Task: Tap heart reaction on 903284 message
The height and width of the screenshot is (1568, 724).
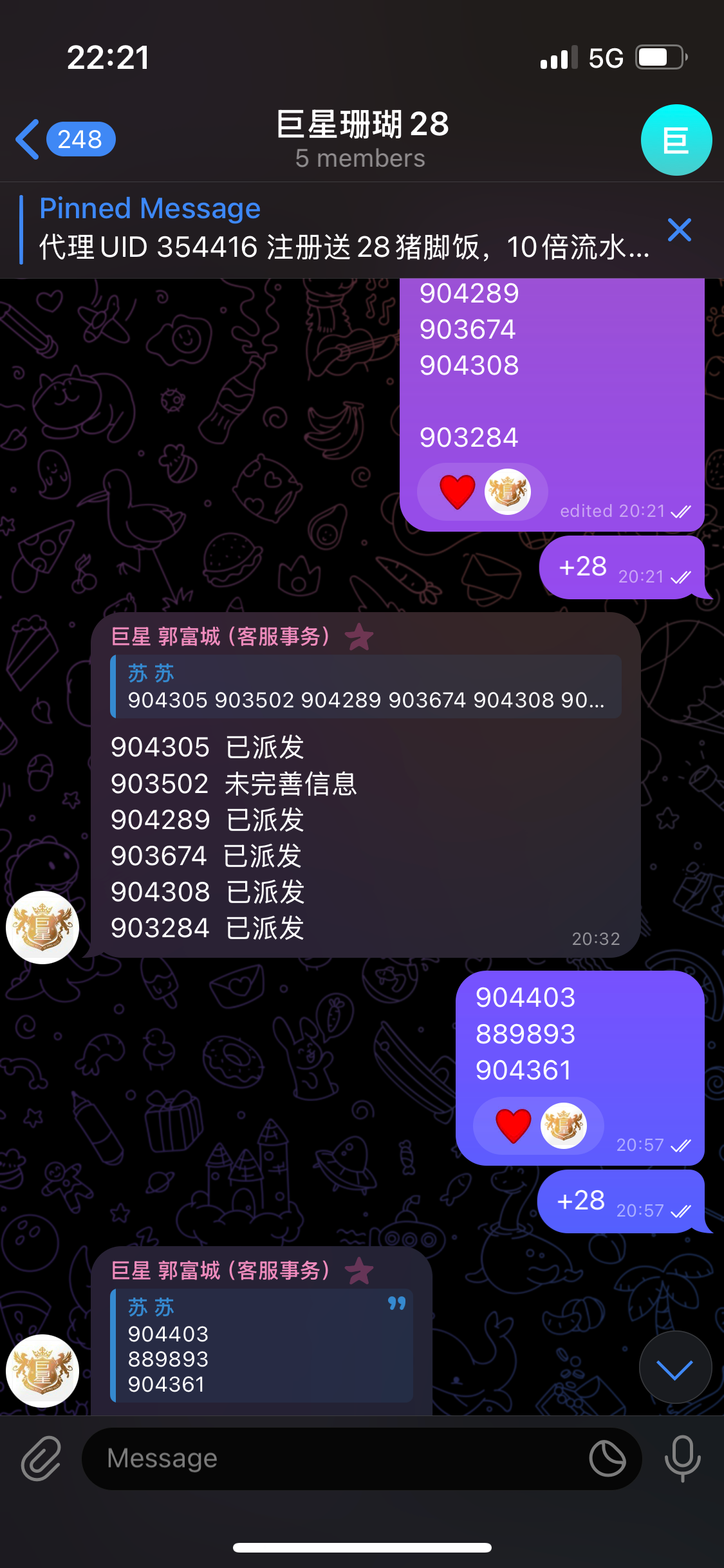Action: point(458,492)
